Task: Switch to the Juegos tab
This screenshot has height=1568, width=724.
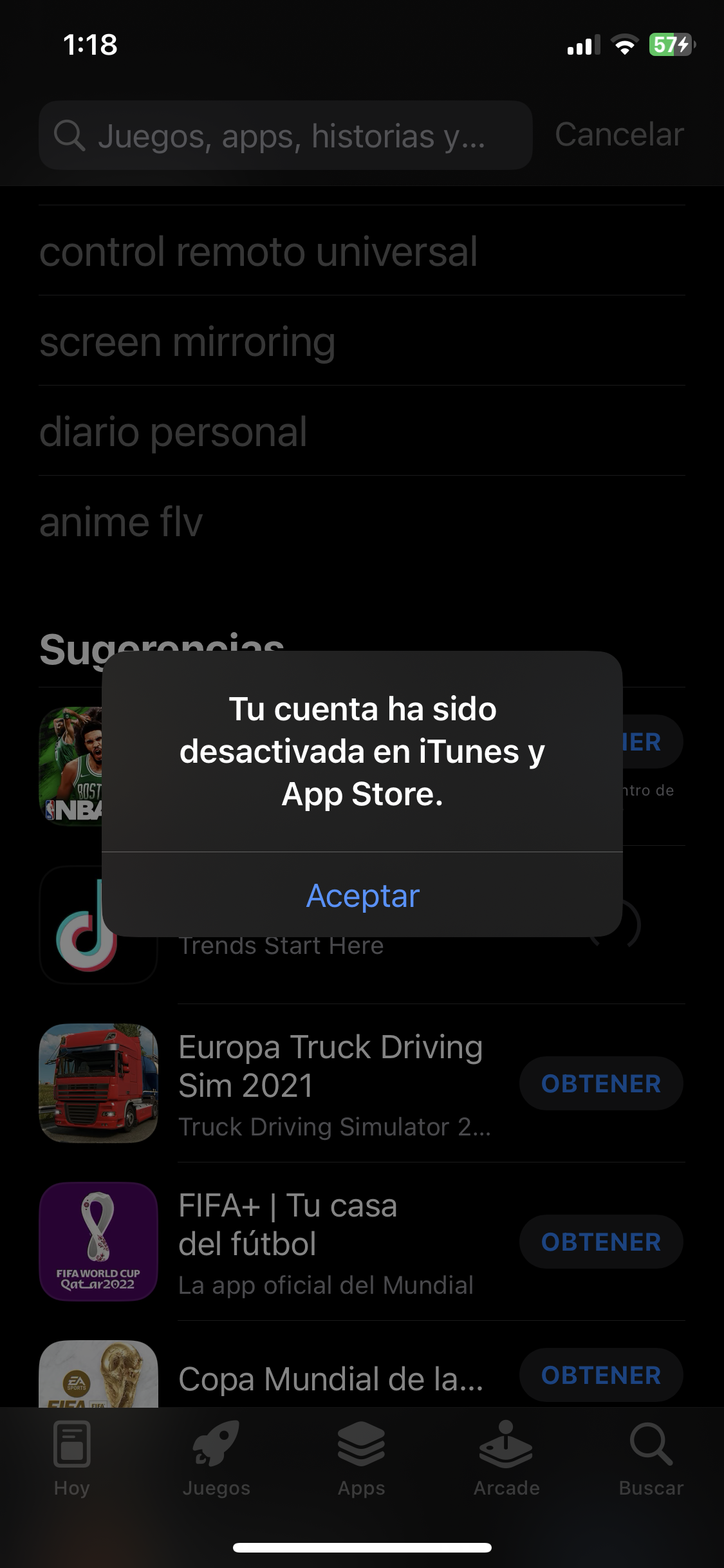Action: (x=216, y=1459)
